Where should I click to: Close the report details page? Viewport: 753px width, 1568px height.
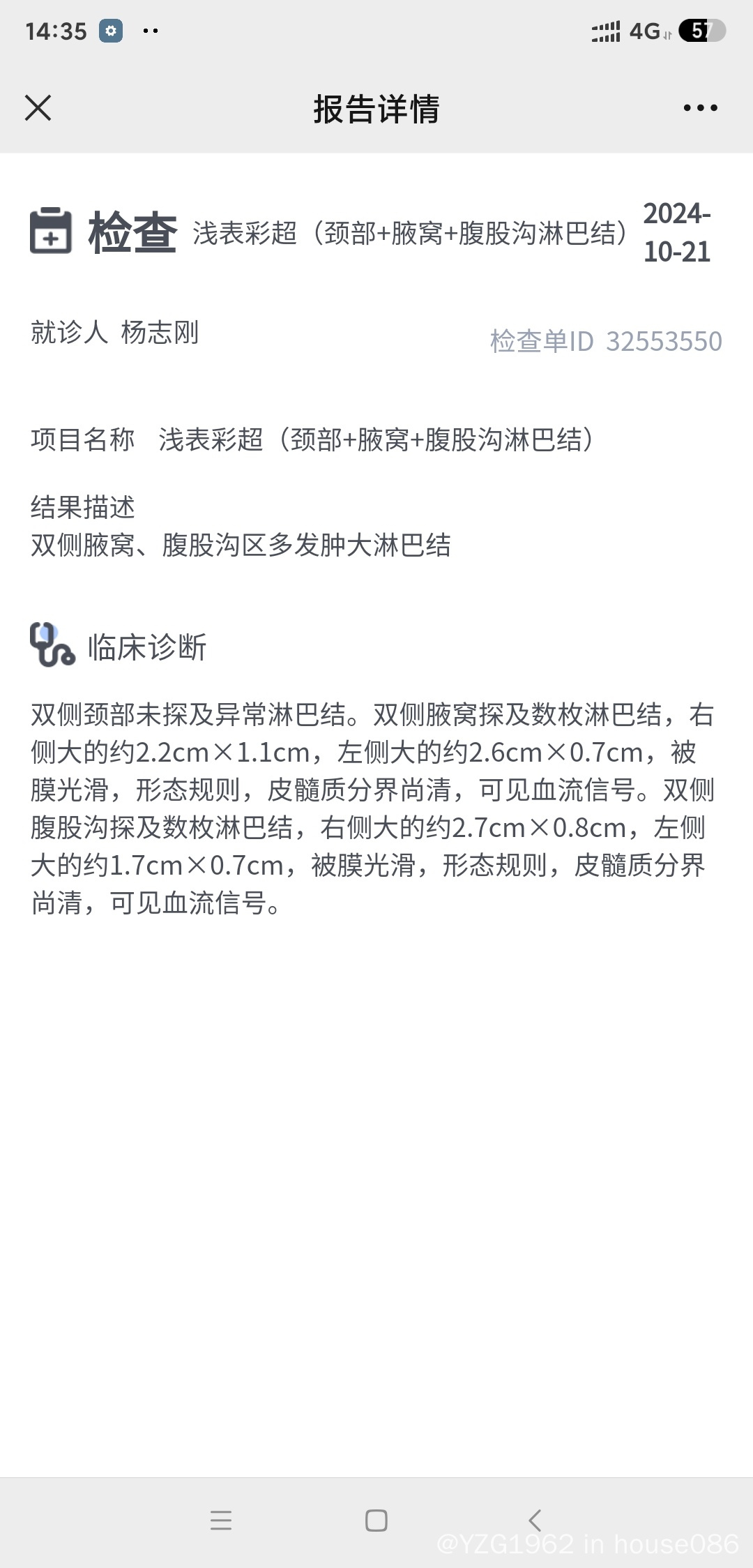(38, 108)
